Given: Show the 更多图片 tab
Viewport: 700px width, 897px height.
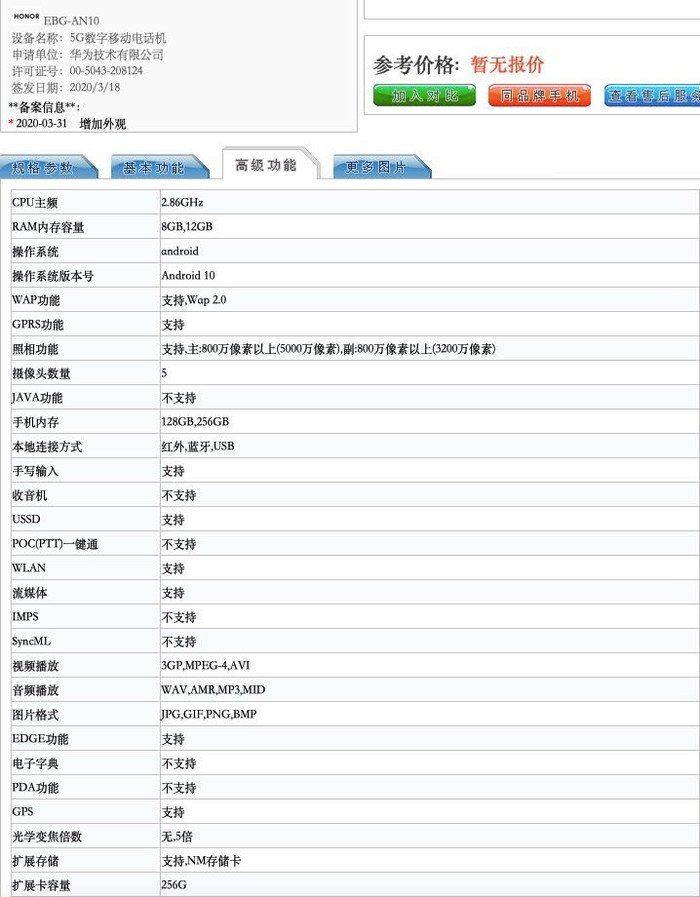Looking at the screenshot, I should [377, 168].
